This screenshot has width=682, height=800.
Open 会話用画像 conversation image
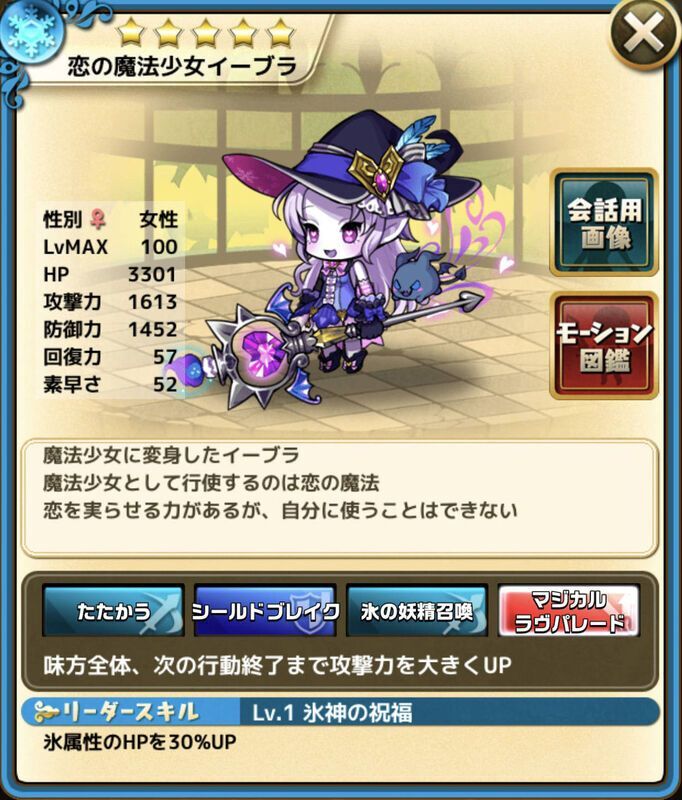click(x=603, y=222)
